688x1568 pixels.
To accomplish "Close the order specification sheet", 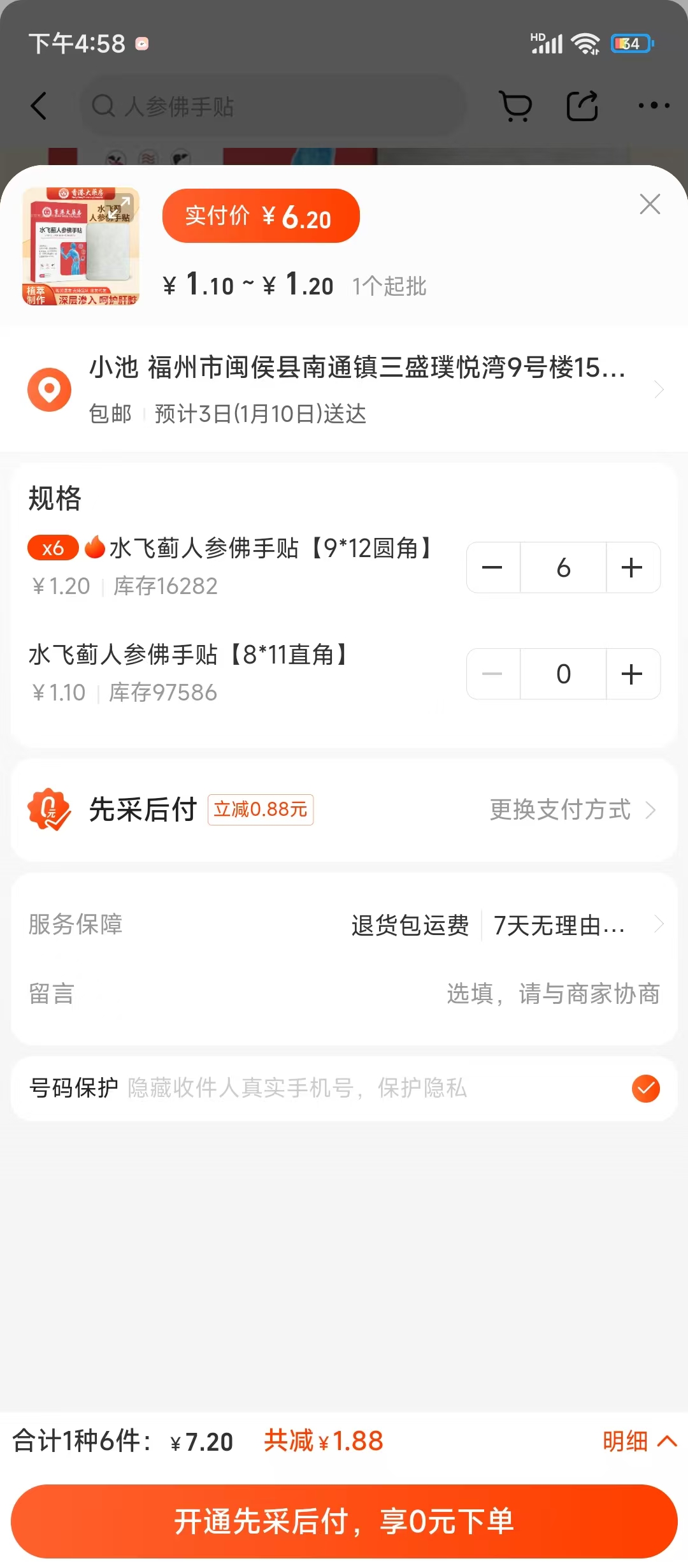I will click(x=650, y=204).
